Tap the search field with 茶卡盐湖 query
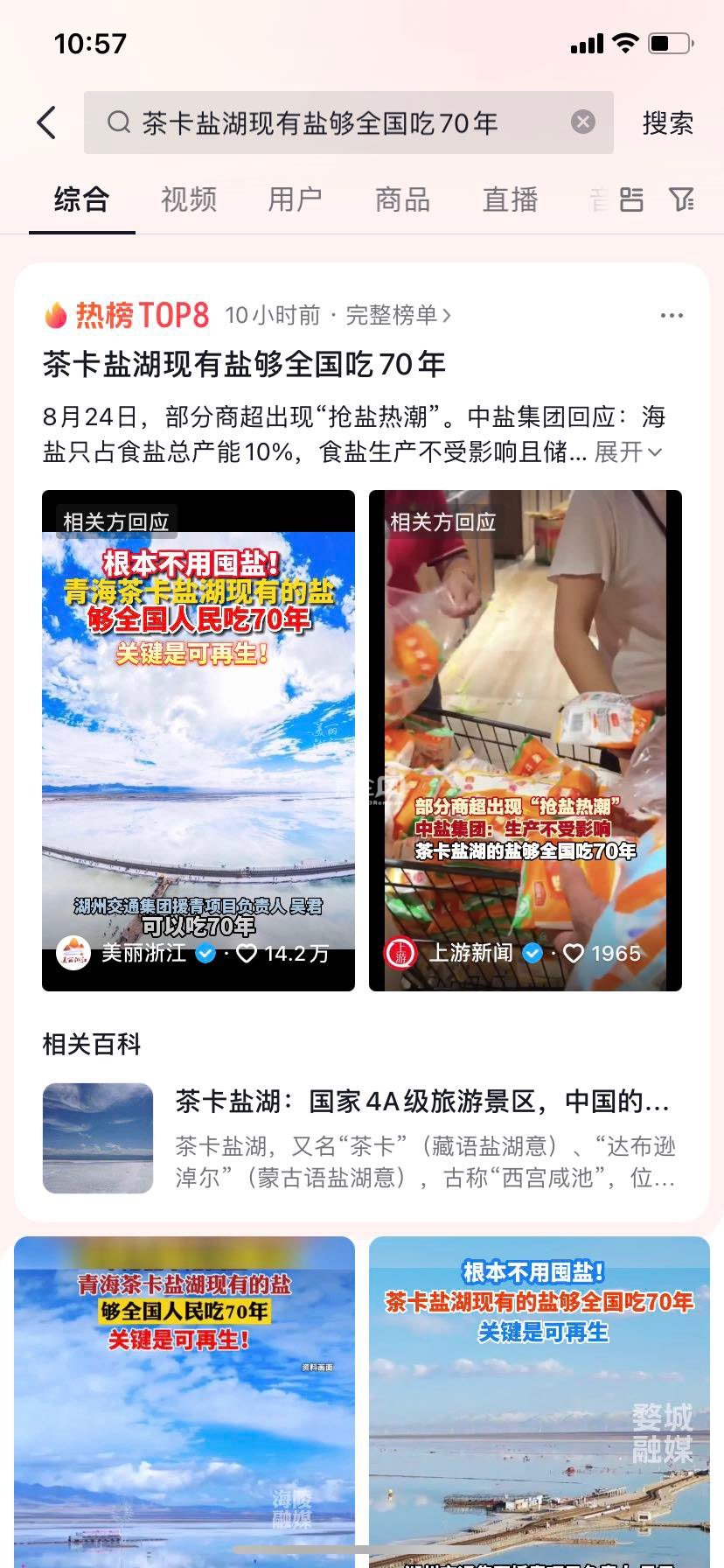Viewport: 724px width, 1568px height. point(332,122)
